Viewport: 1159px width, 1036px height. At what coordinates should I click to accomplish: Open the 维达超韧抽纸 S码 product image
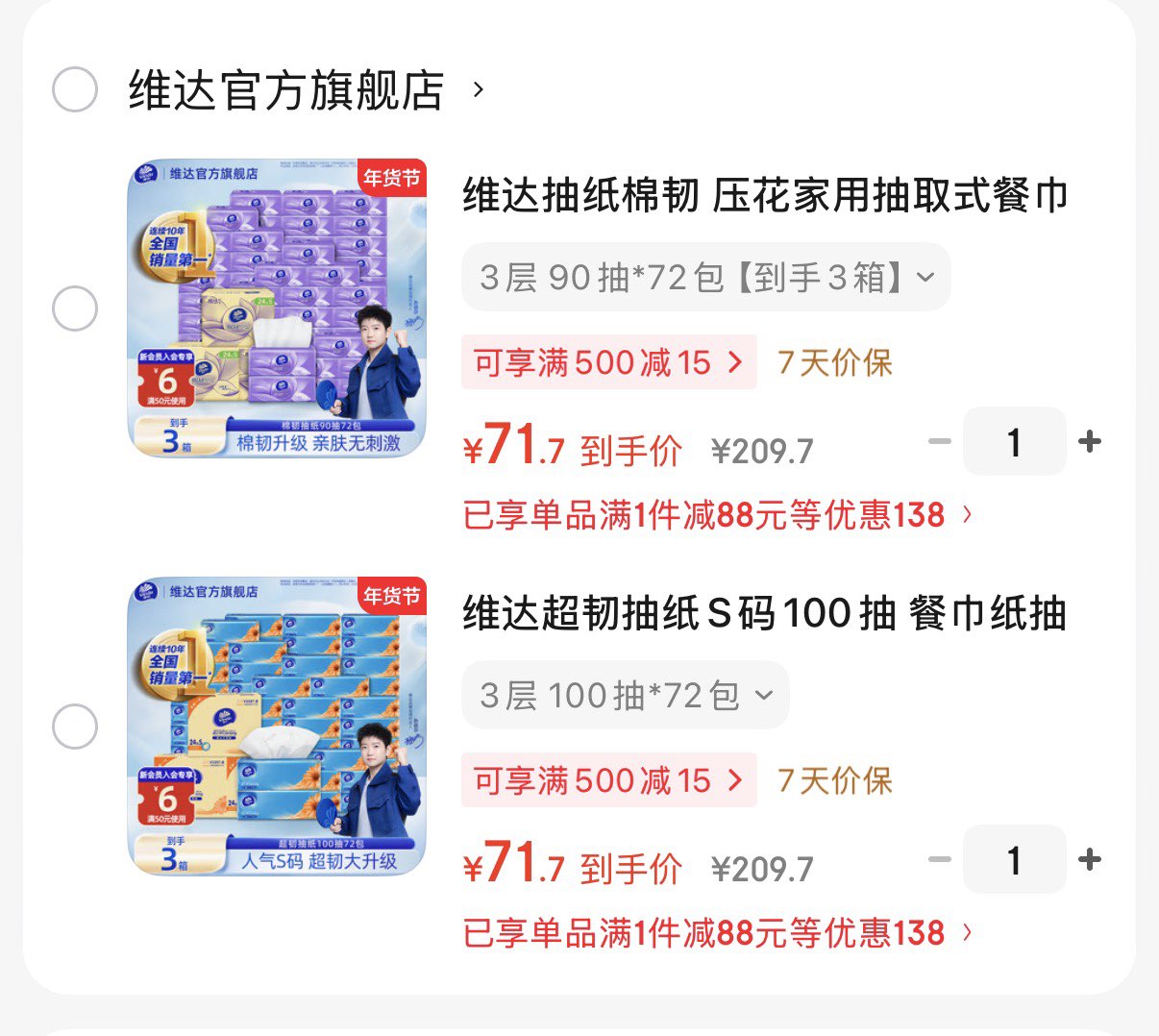click(x=277, y=727)
